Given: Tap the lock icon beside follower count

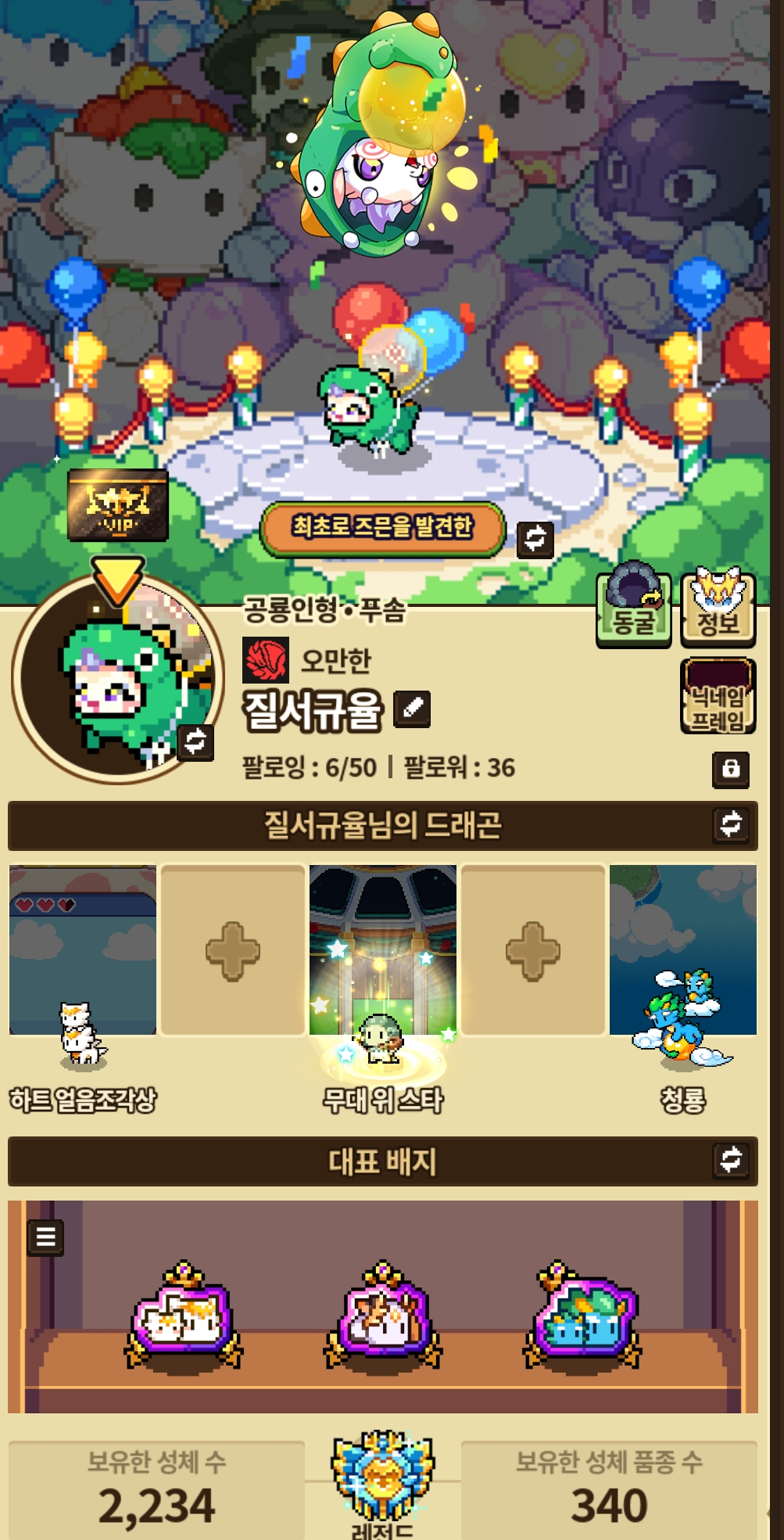Looking at the screenshot, I should point(731,769).
